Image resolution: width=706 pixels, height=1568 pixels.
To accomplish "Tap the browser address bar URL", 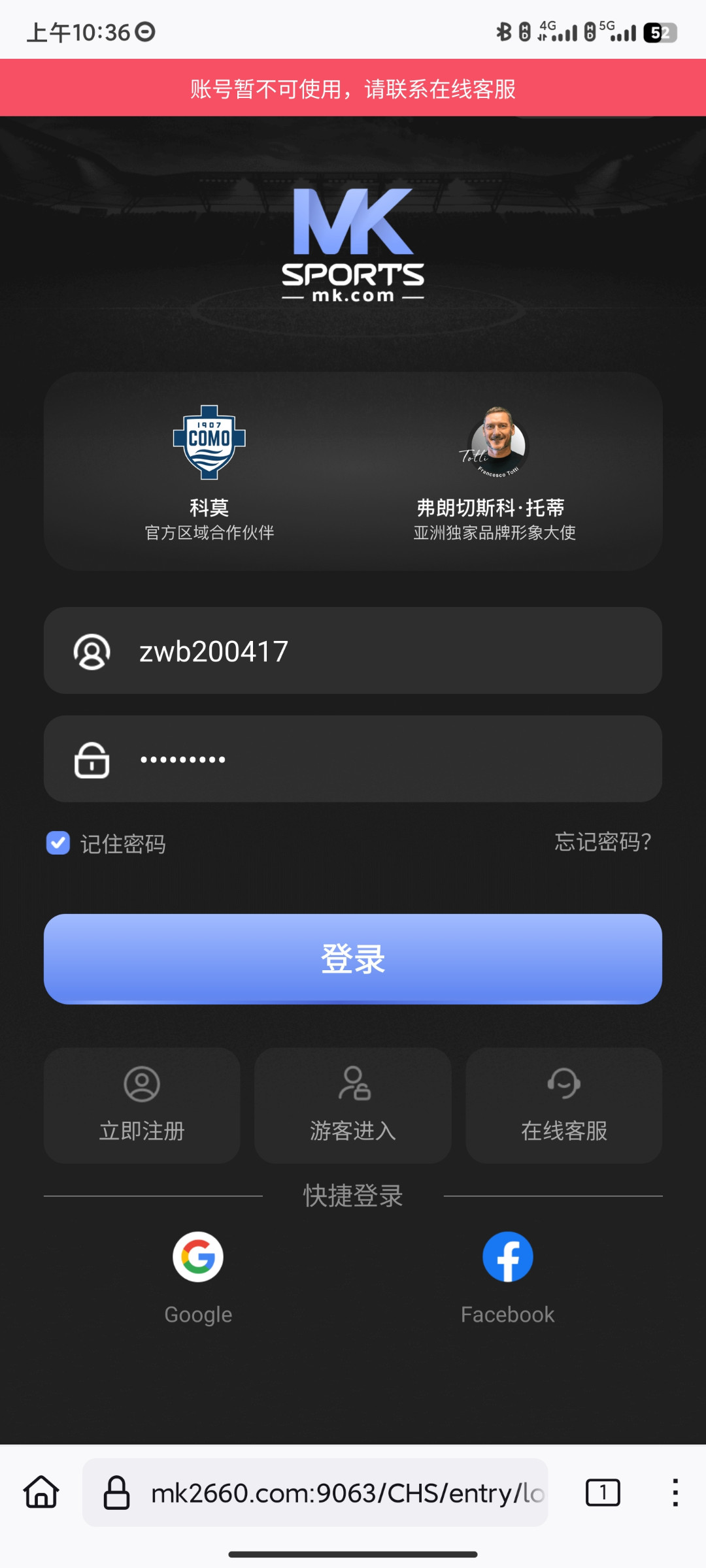I will (346, 1493).
